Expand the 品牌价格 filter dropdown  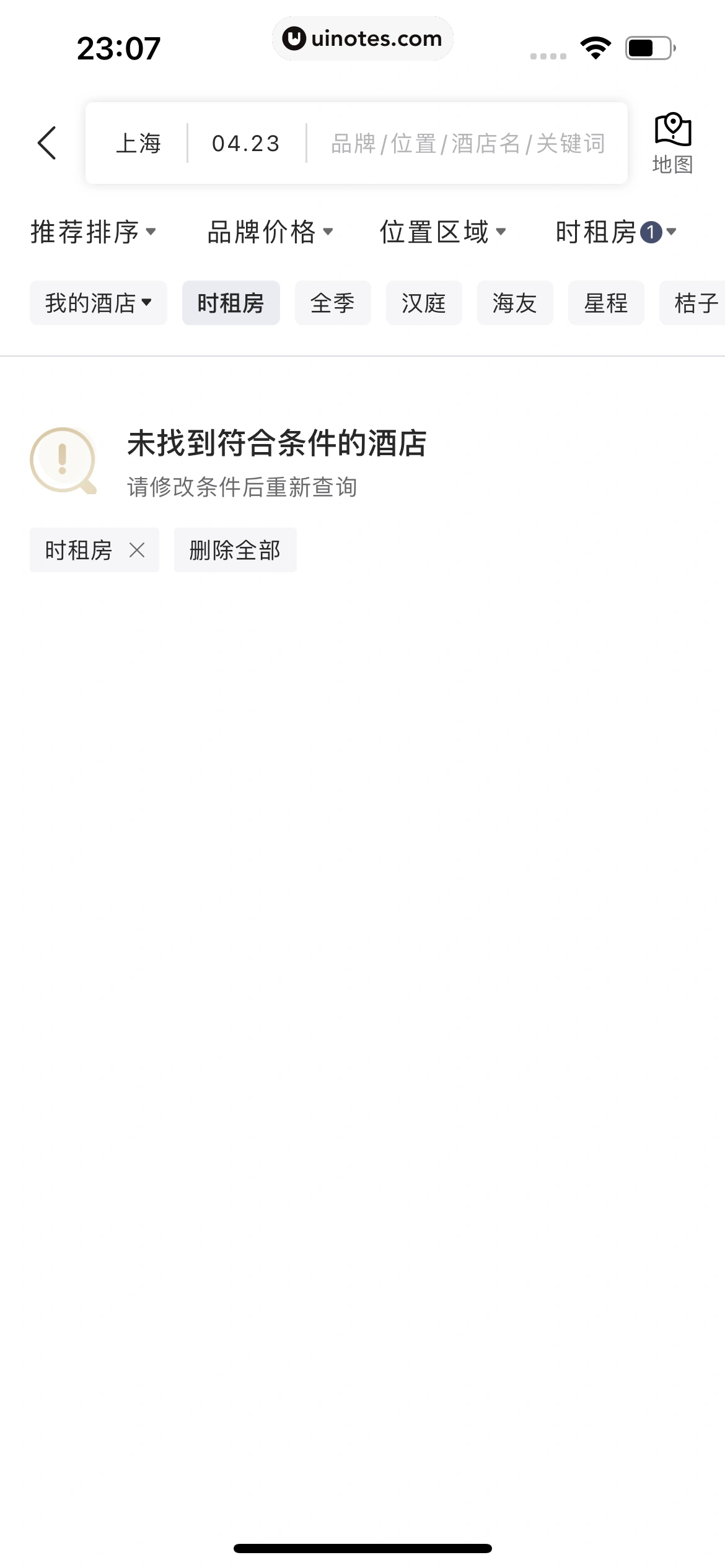point(270,232)
